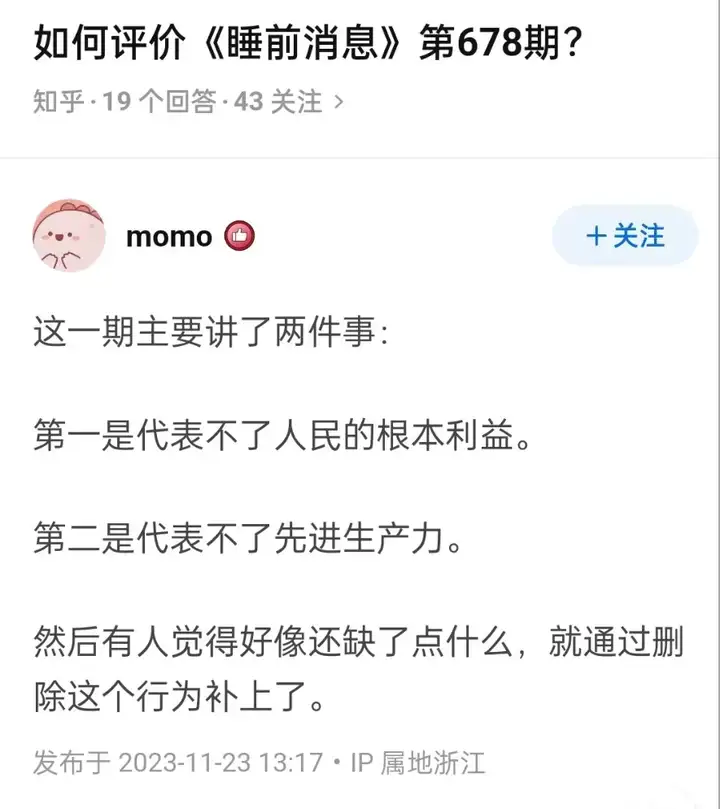720x809 pixels.
Task: Open momo's profile avatar
Action: [x=68, y=235]
